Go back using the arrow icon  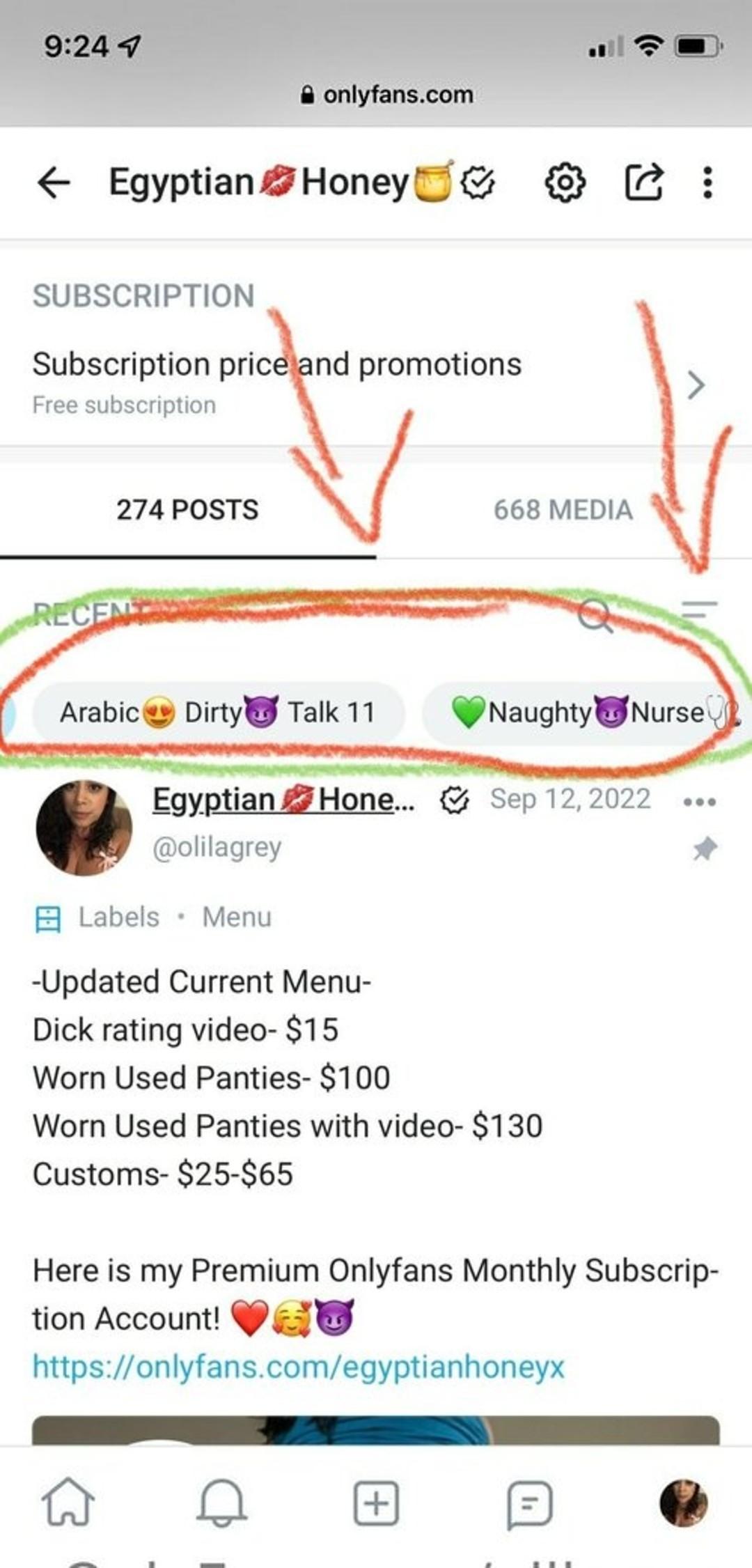tap(54, 183)
